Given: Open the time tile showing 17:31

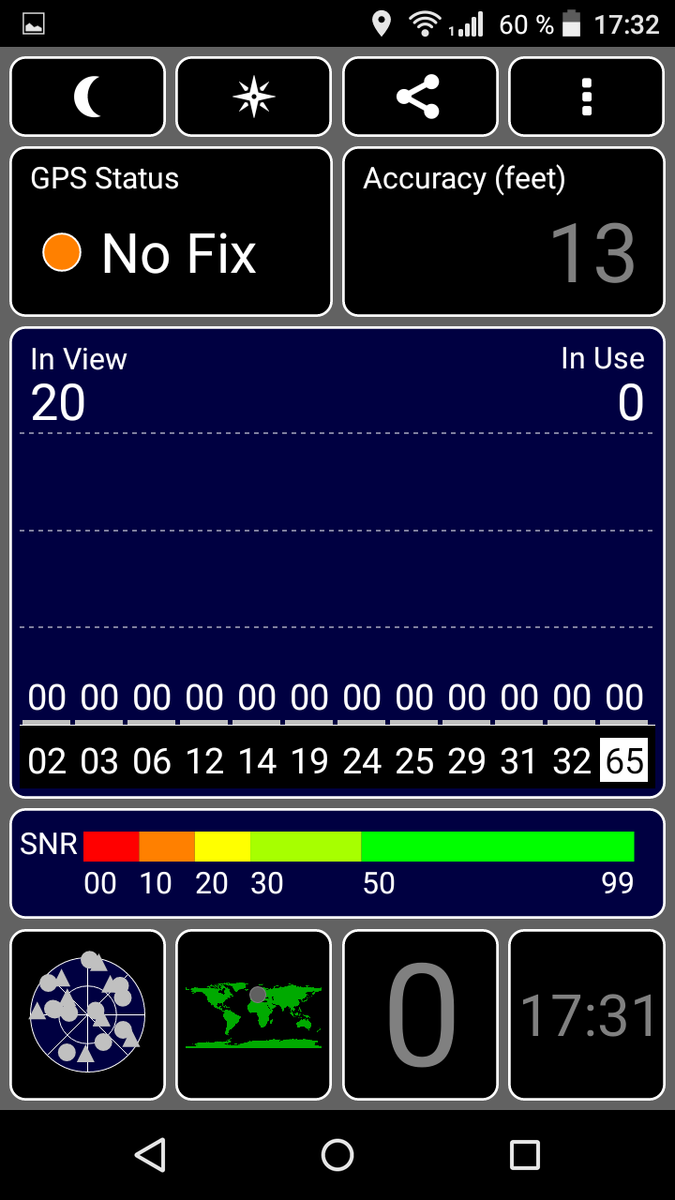Looking at the screenshot, I should point(586,1015).
